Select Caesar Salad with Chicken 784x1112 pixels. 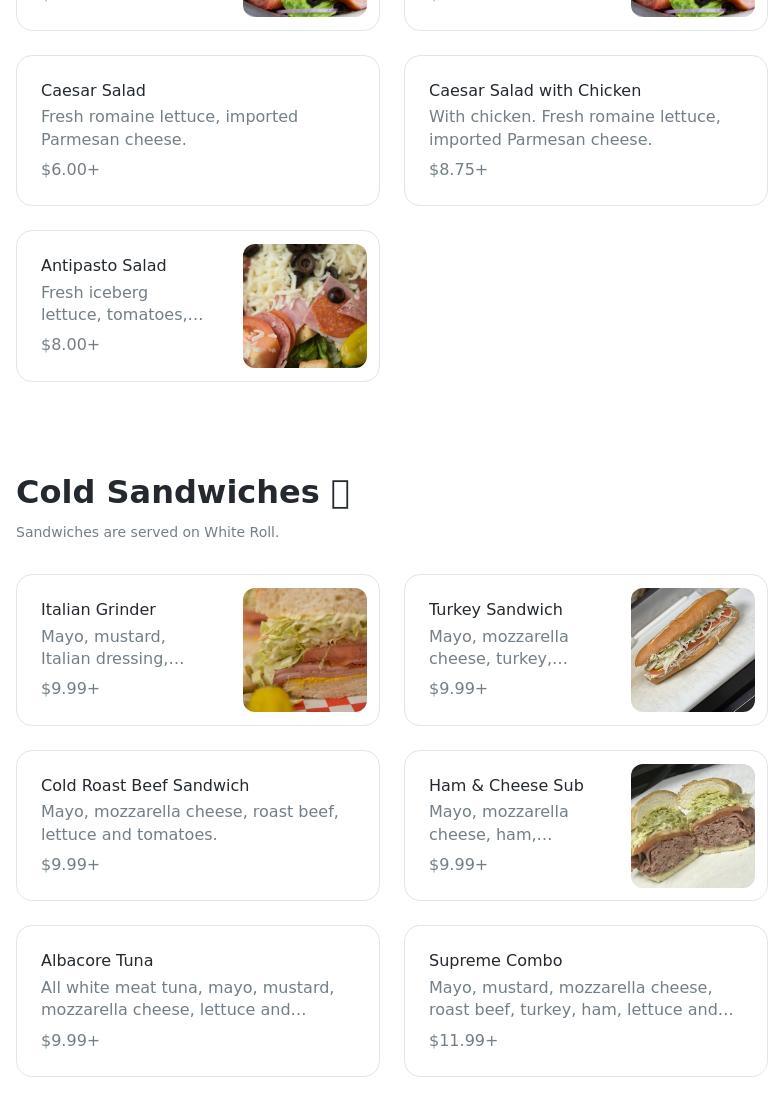point(585,130)
